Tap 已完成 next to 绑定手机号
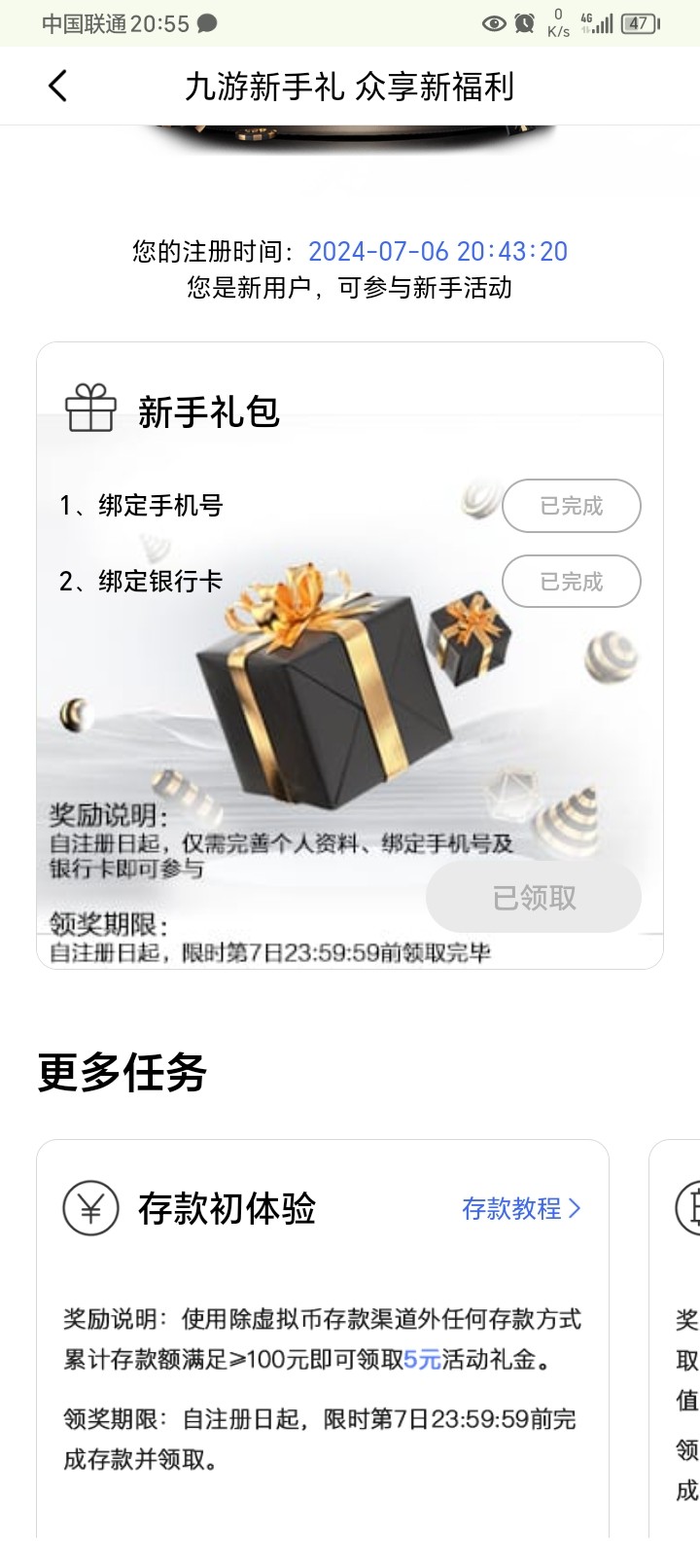The height and width of the screenshot is (1568, 700). tap(571, 506)
